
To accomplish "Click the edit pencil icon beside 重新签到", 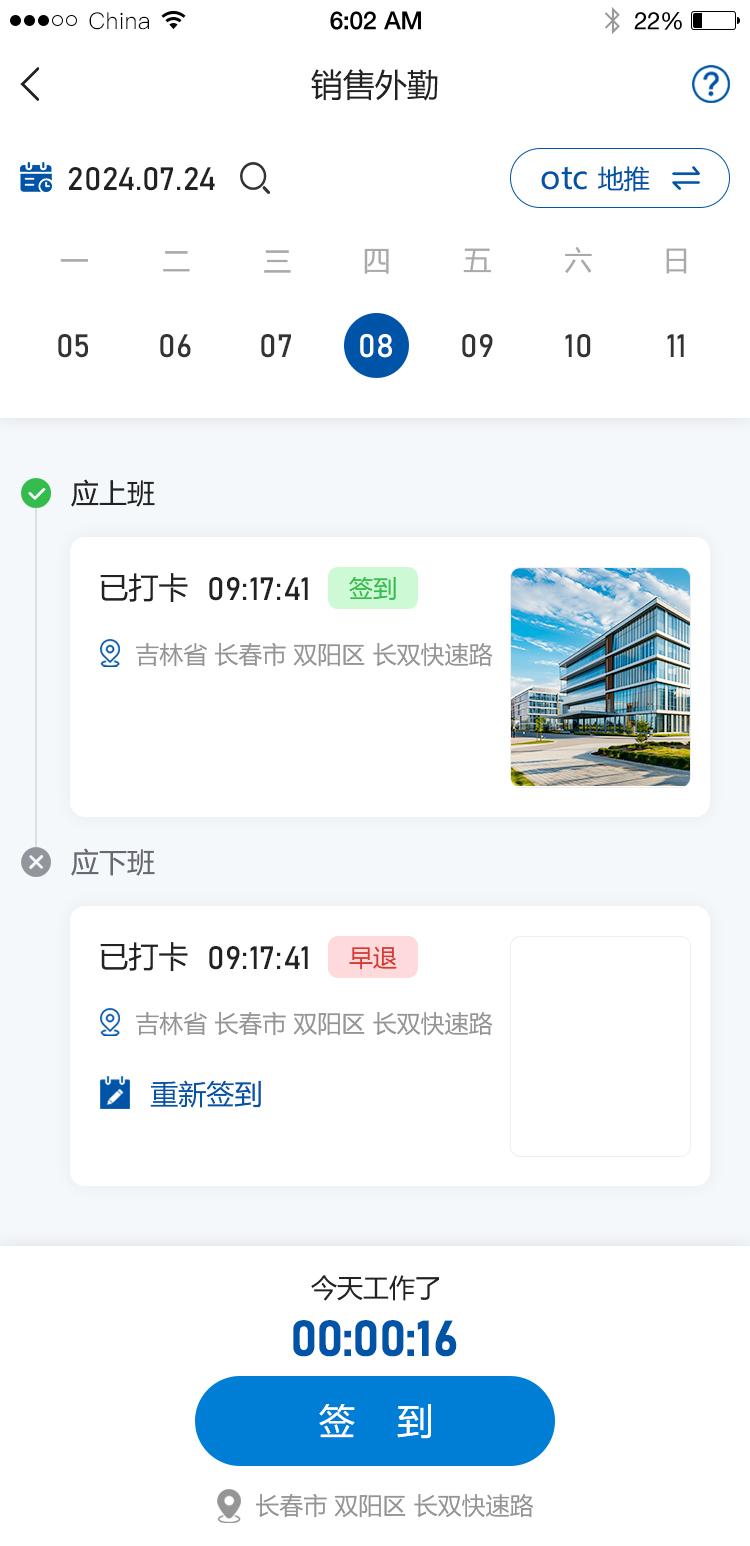I will (114, 1093).
